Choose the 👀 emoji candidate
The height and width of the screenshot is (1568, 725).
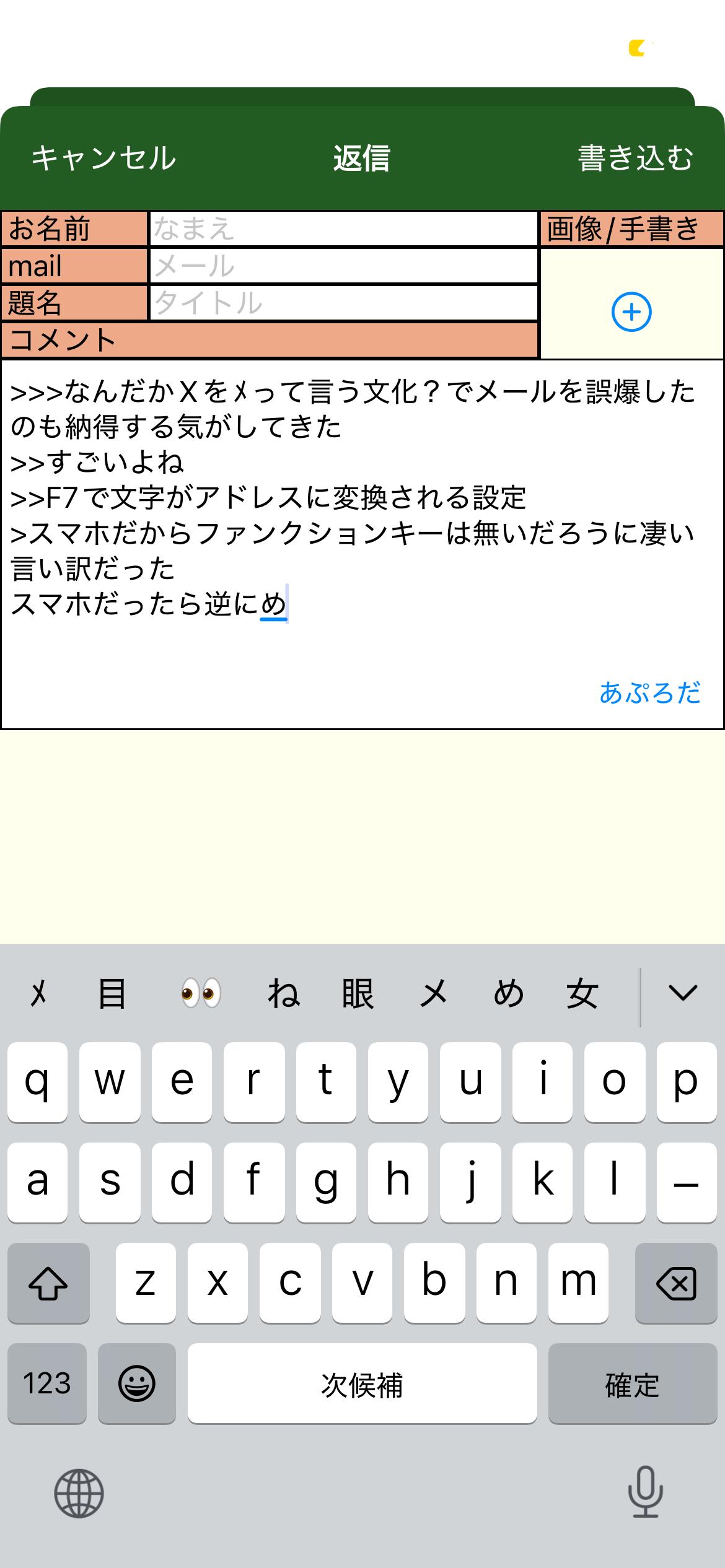pyautogui.click(x=201, y=994)
